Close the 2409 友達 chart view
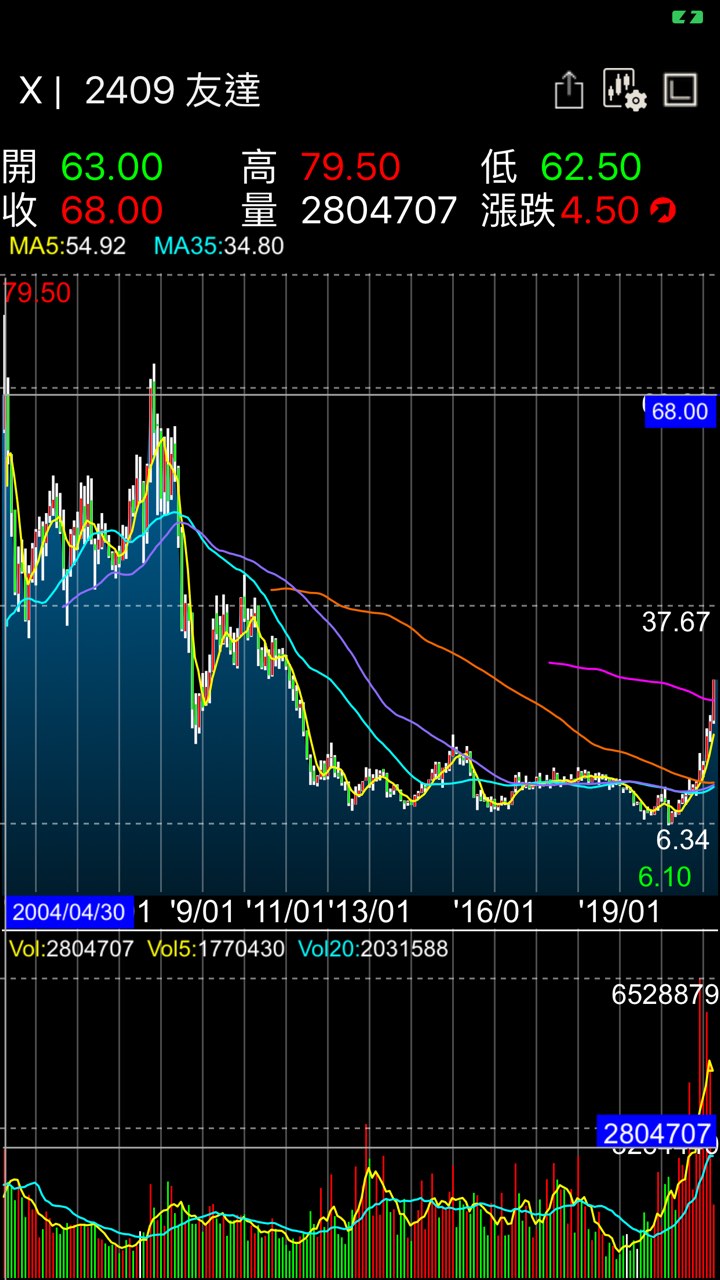 (x=30, y=91)
